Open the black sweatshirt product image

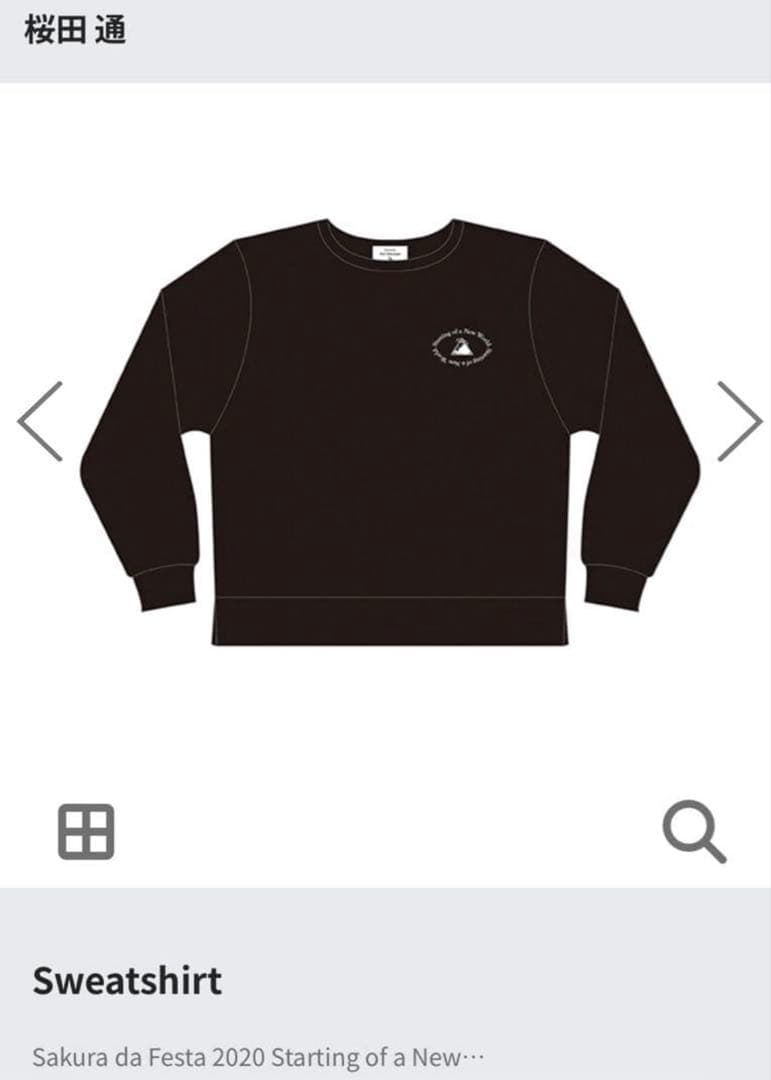(390, 432)
